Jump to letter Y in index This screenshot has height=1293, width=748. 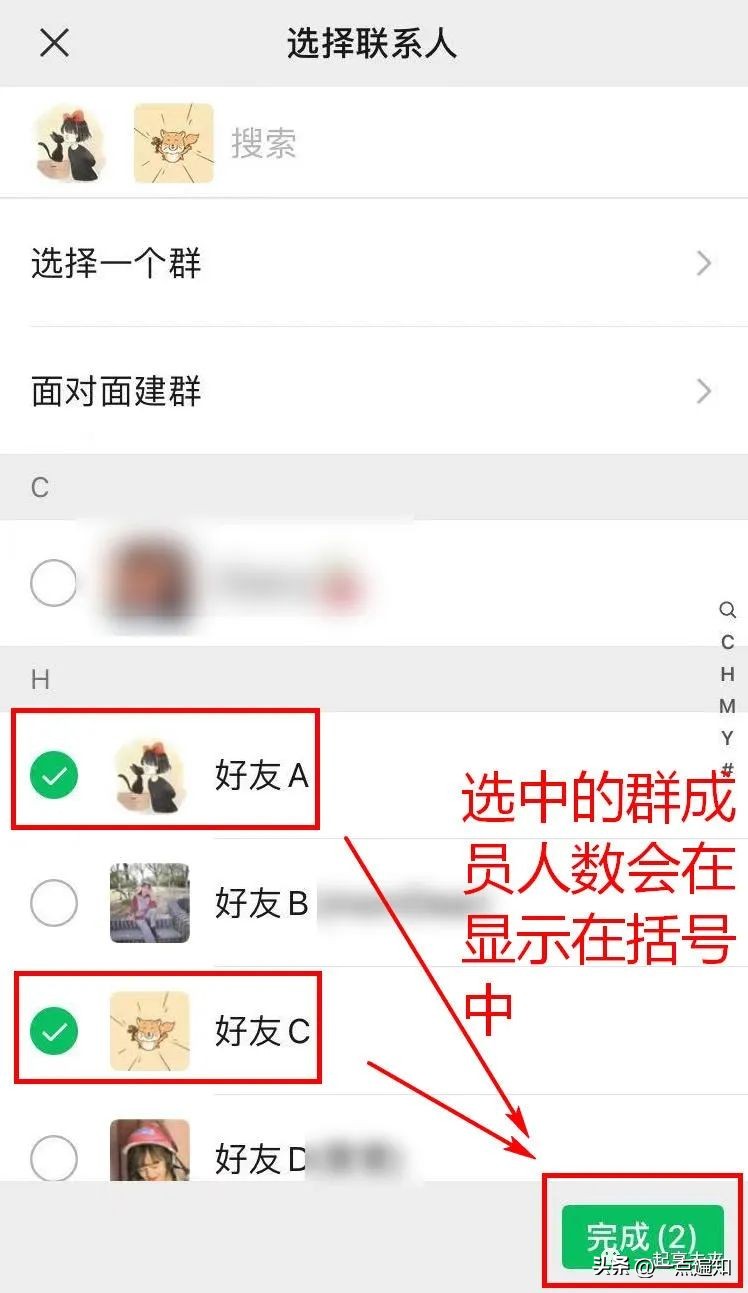727,738
